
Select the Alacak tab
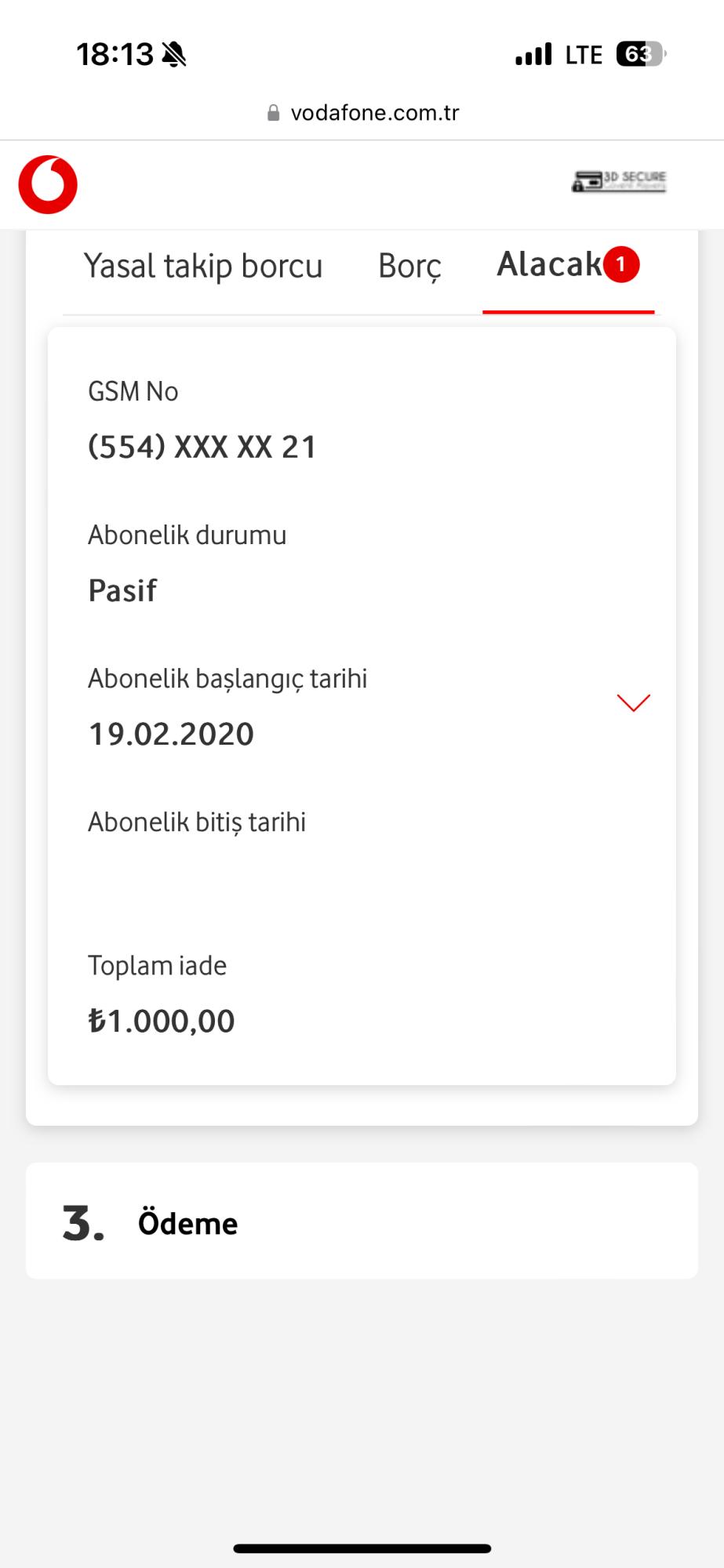548,265
